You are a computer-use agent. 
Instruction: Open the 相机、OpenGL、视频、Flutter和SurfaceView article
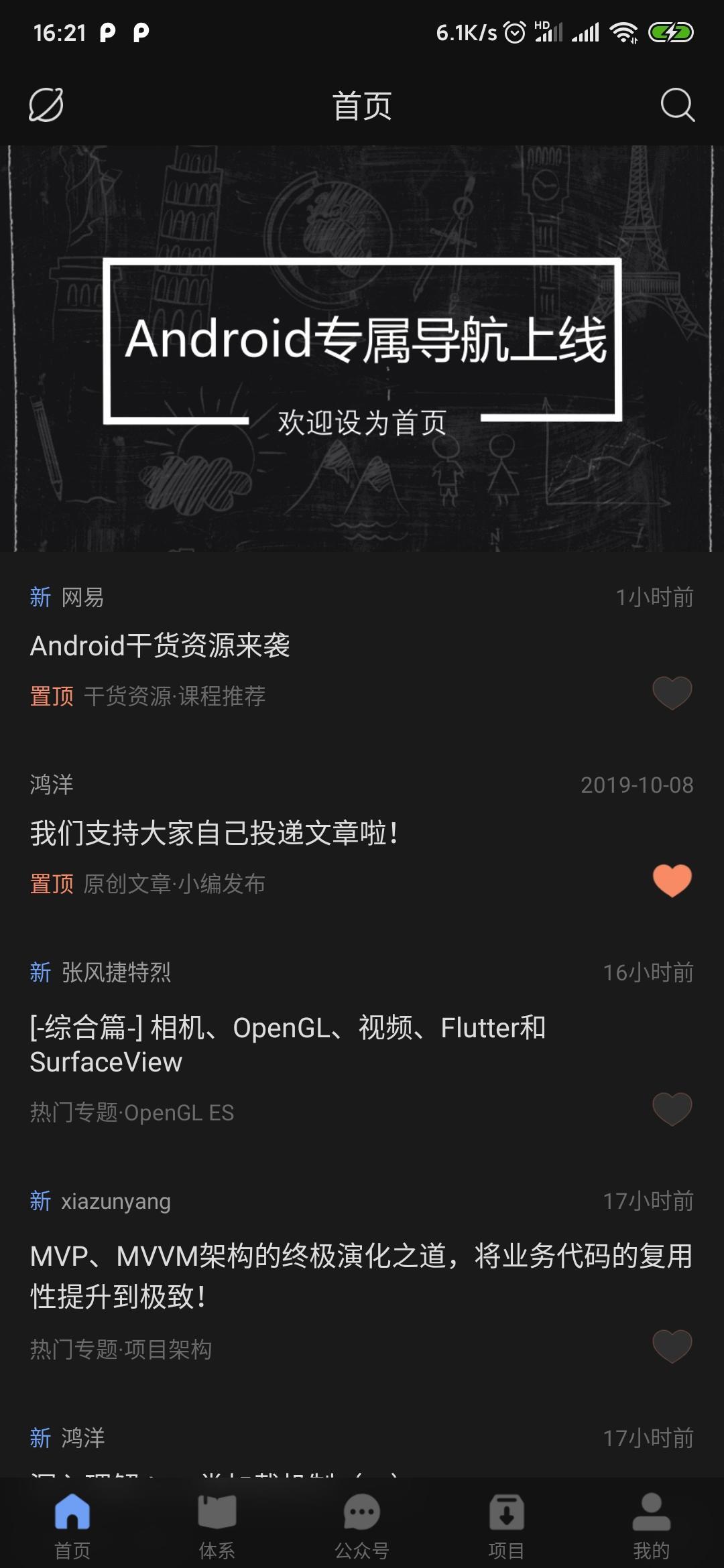pos(288,1044)
